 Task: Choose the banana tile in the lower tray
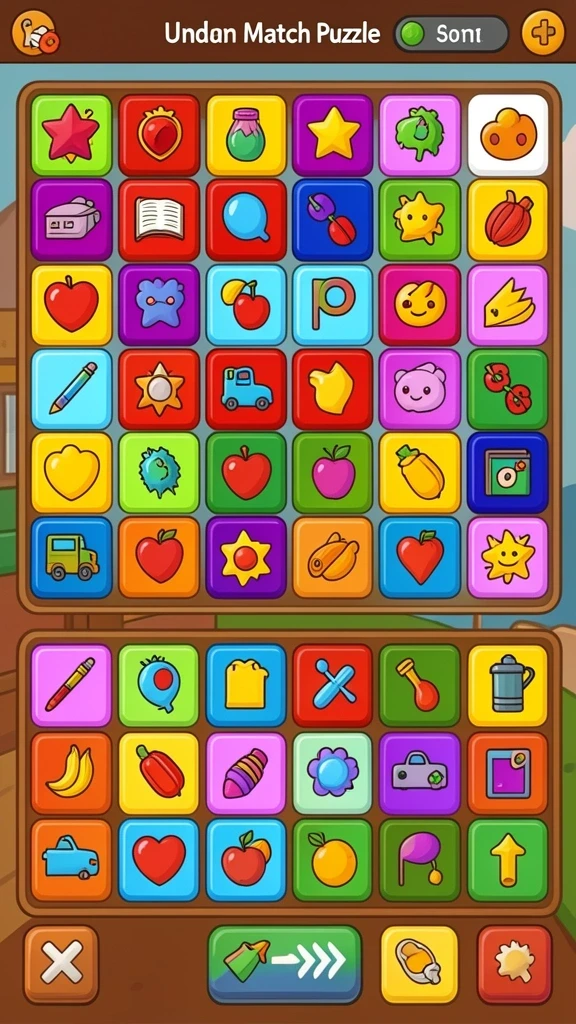pyautogui.click(x=71, y=773)
